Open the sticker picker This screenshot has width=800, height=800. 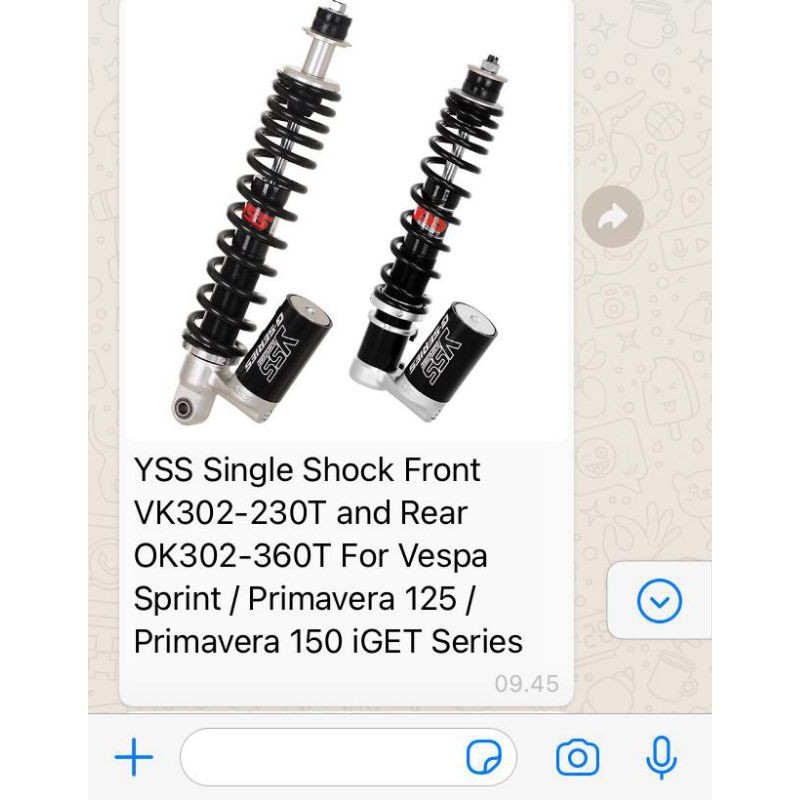coord(485,758)
